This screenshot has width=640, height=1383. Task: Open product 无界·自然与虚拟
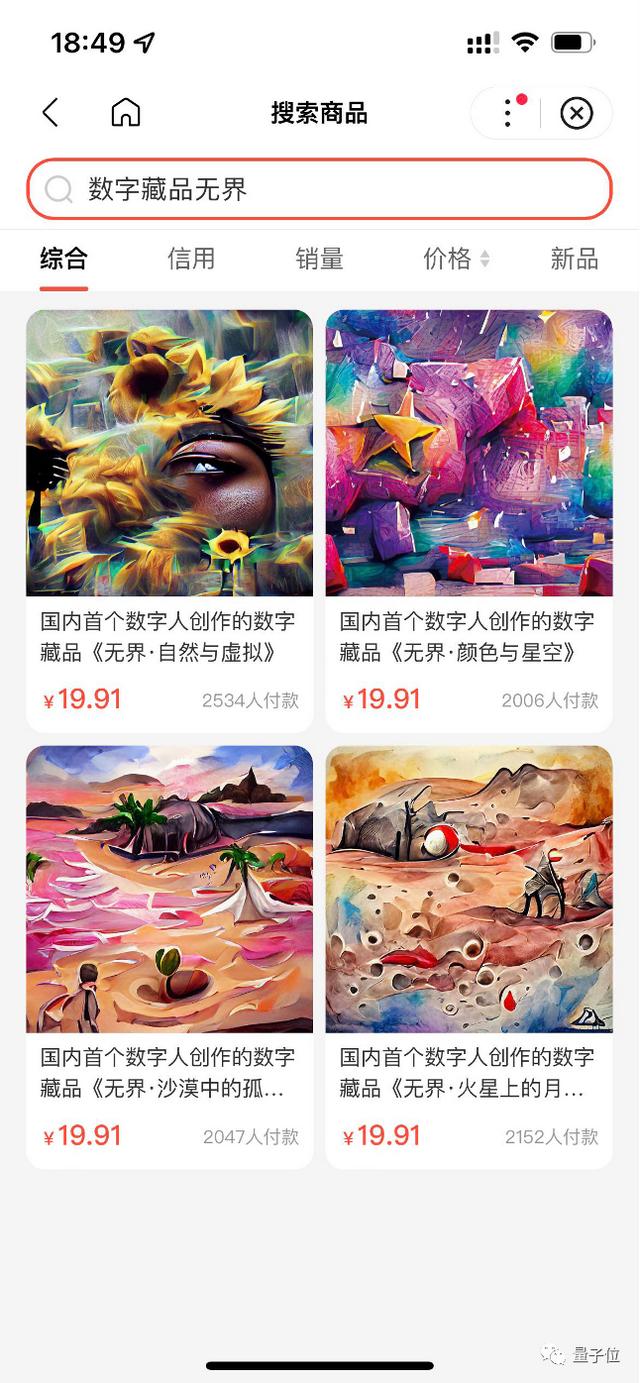(169, 520)
